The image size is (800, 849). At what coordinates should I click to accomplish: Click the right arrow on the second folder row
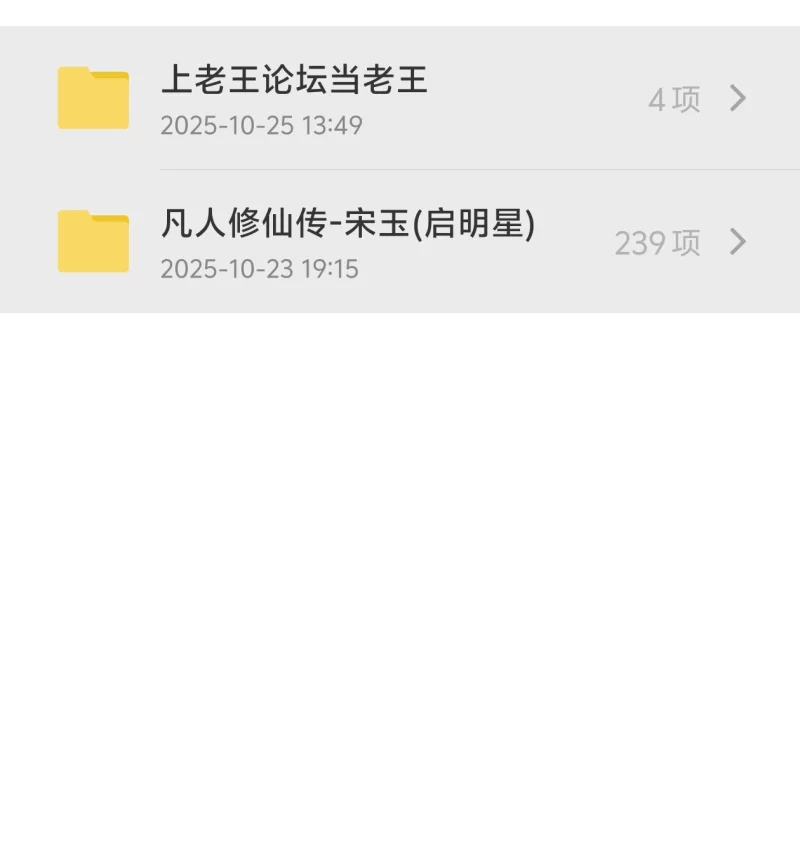(738, 240)
